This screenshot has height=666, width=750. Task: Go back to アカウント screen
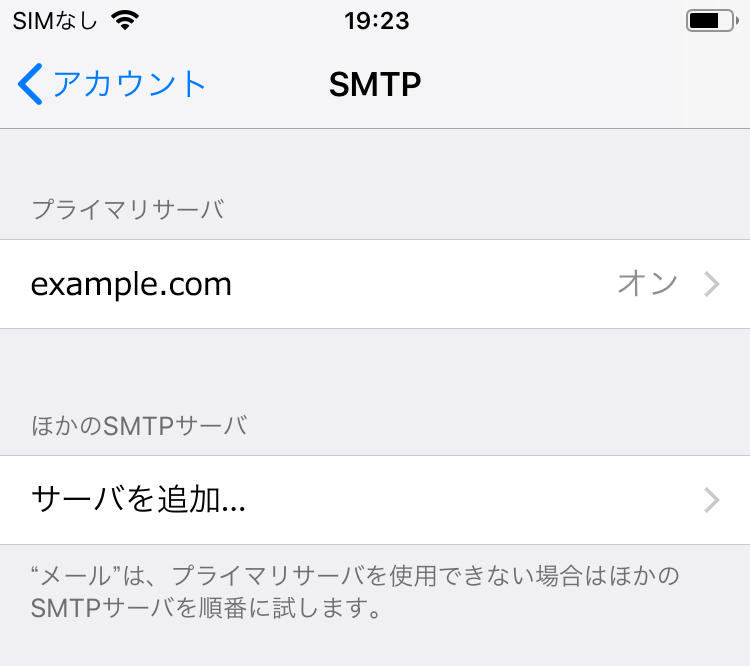coord(112,84)
